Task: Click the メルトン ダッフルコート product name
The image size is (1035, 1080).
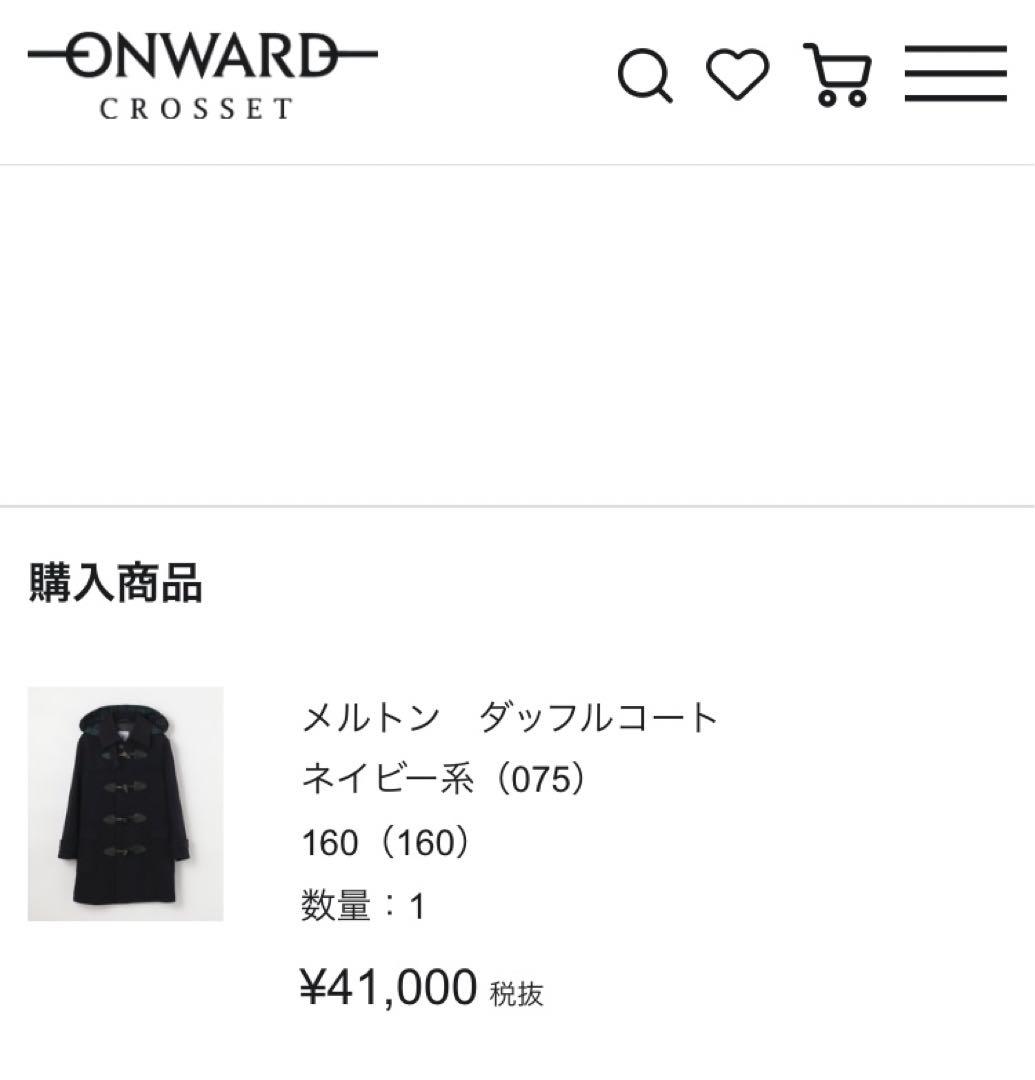Action: (x=510, y=716)
